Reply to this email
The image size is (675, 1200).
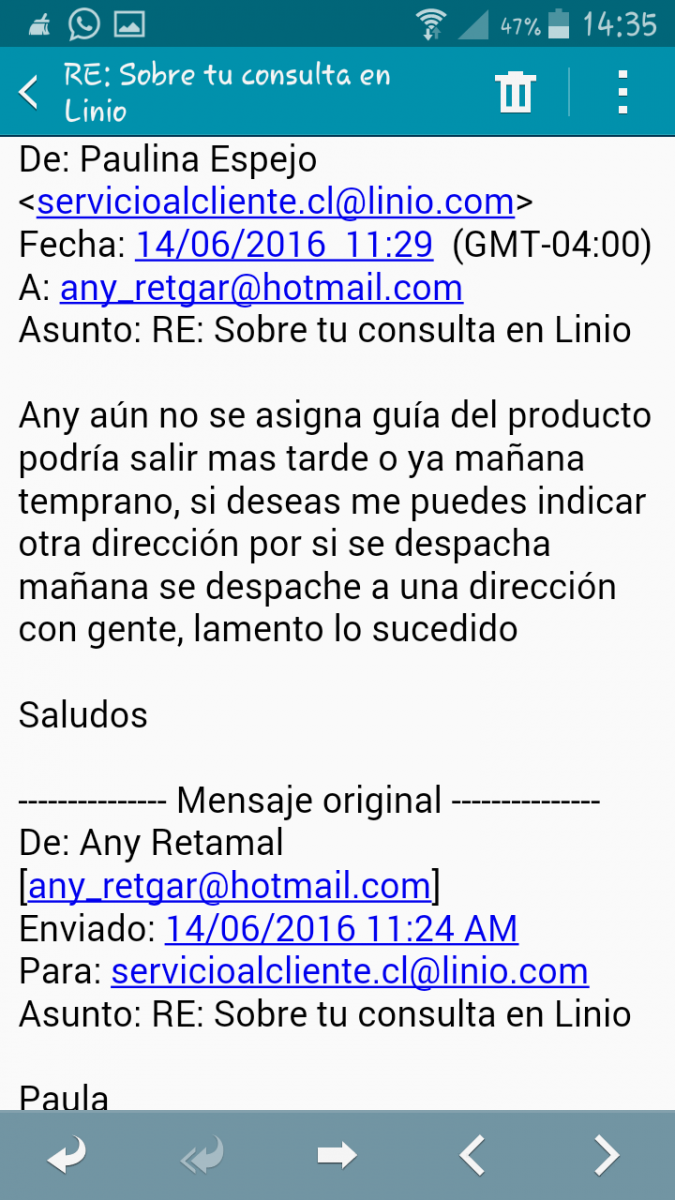point(67,1156)
